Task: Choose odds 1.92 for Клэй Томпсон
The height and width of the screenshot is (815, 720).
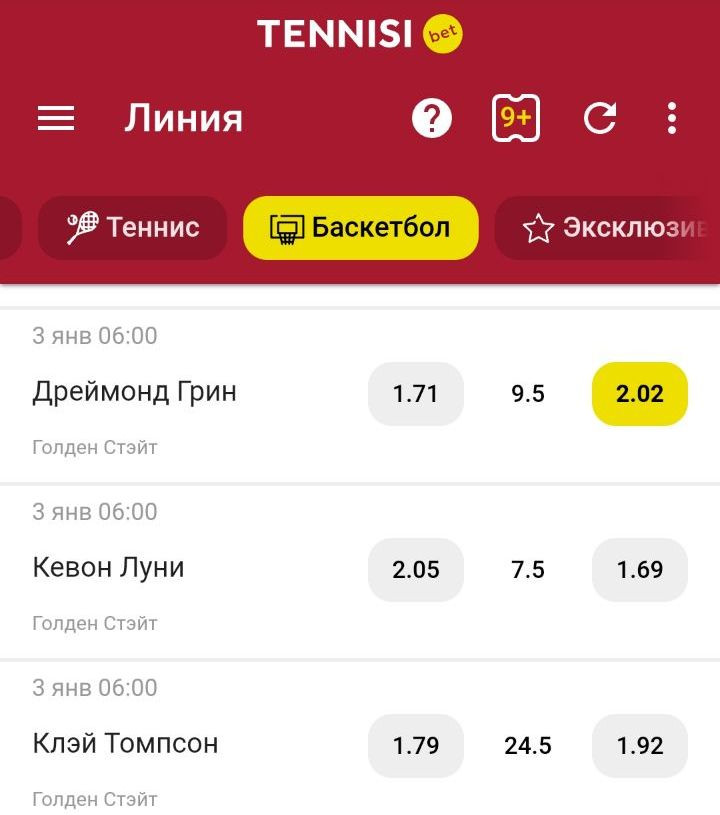Action: click(640, 746)
